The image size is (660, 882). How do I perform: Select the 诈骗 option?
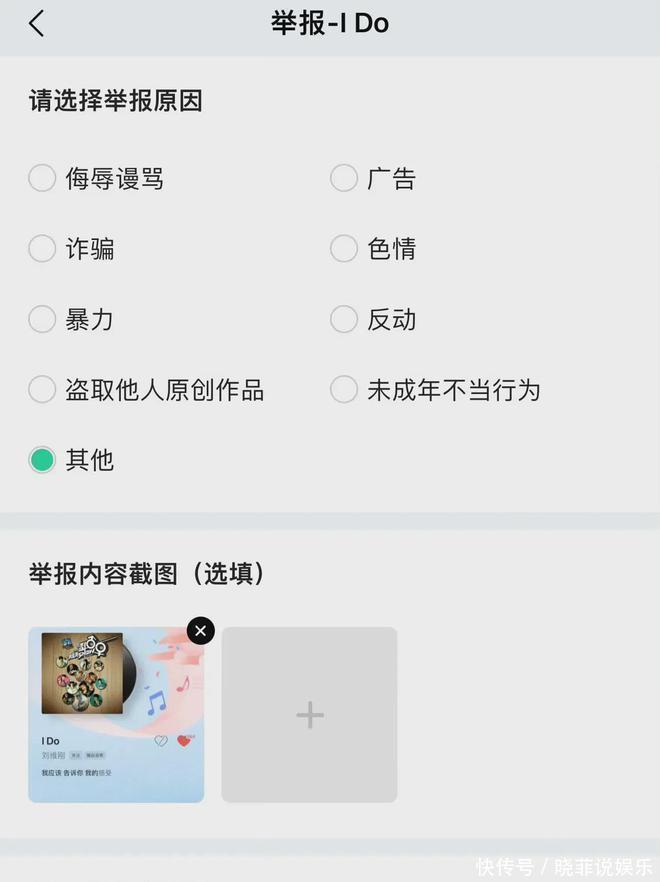pos(42,249)
